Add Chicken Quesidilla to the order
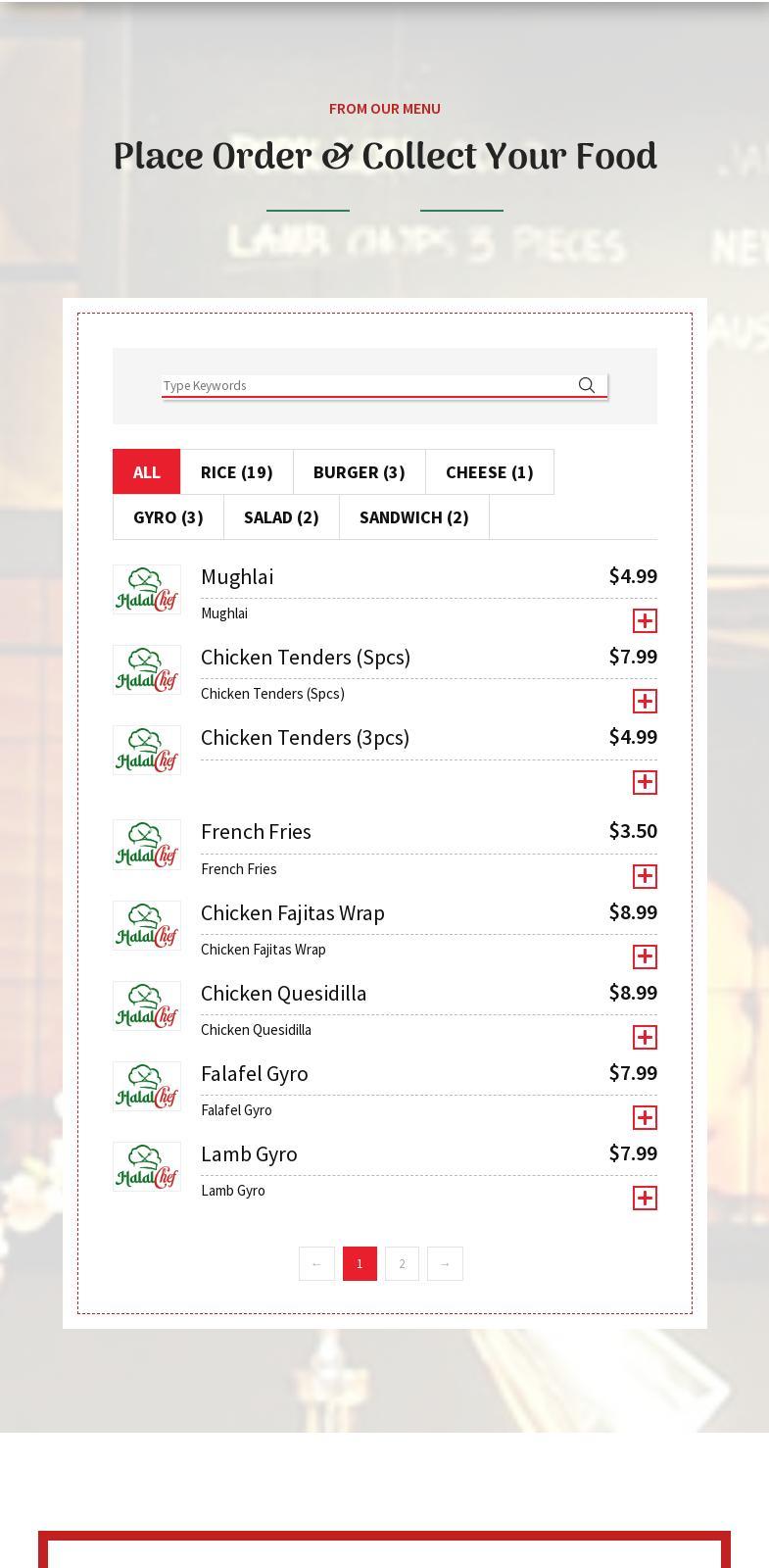This screenshot has width=769, height=1568. coord(645,1037)
